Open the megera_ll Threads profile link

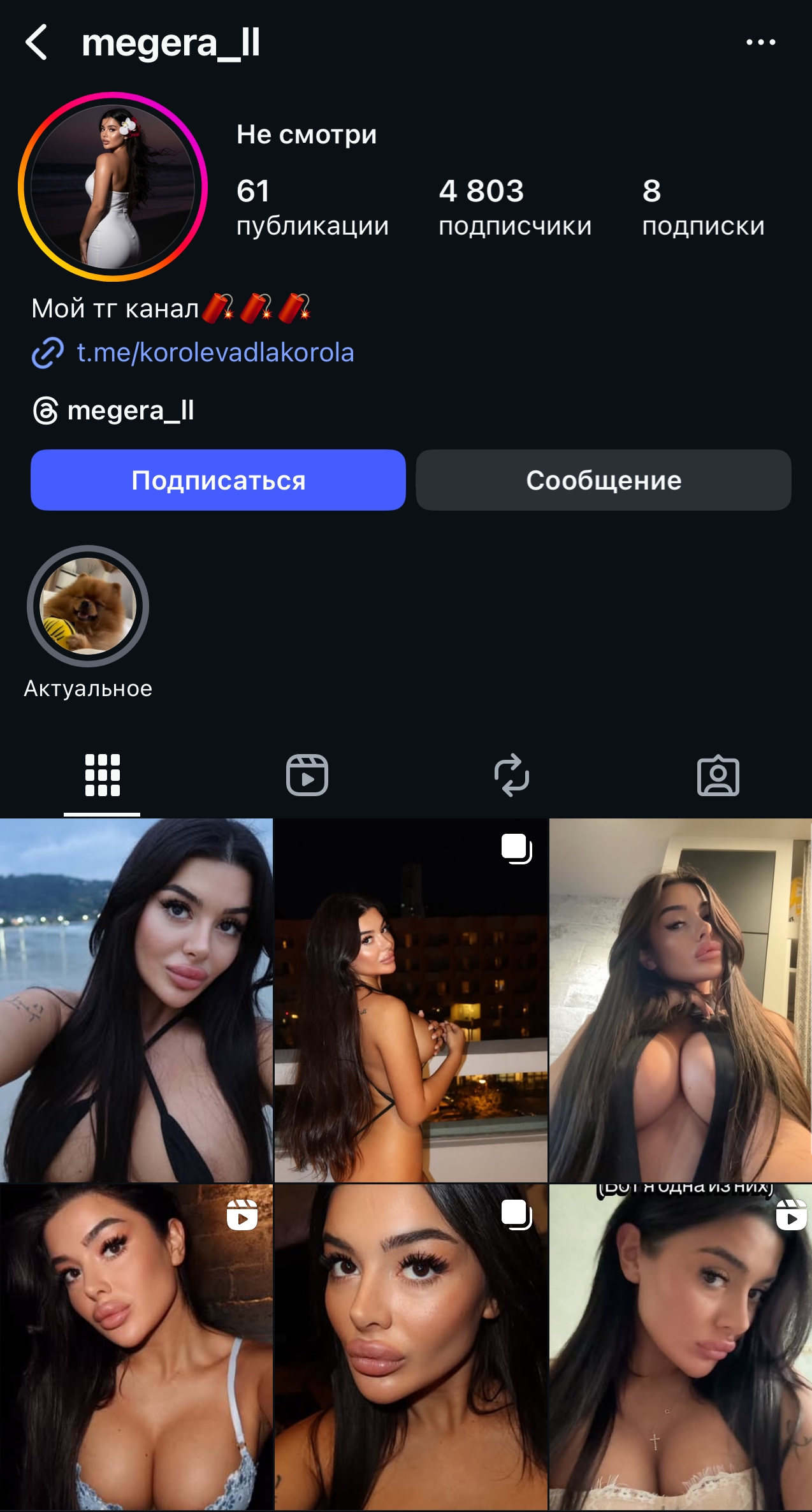(130, 411)
